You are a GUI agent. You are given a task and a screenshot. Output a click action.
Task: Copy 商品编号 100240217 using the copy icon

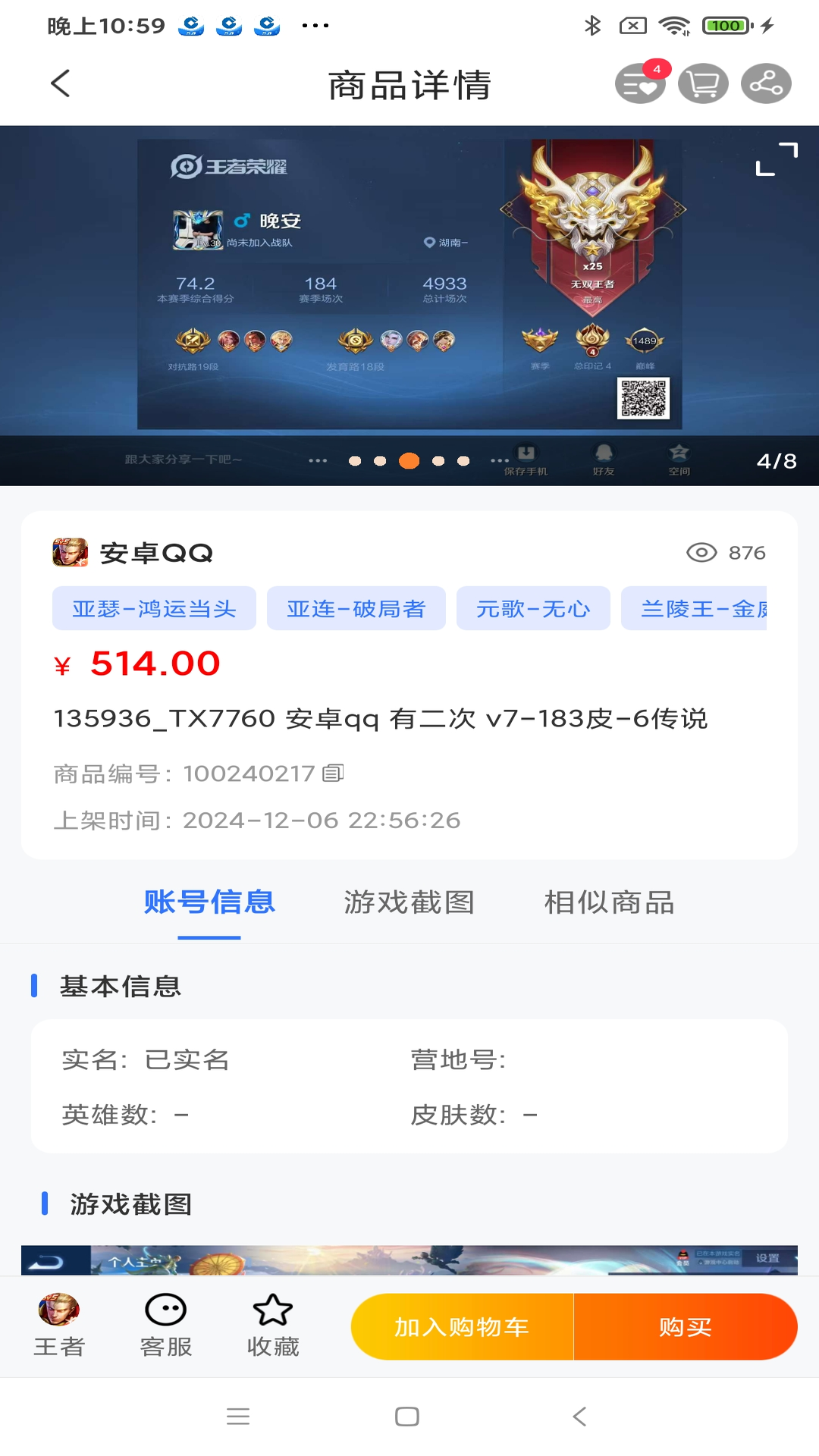[334, 773]
